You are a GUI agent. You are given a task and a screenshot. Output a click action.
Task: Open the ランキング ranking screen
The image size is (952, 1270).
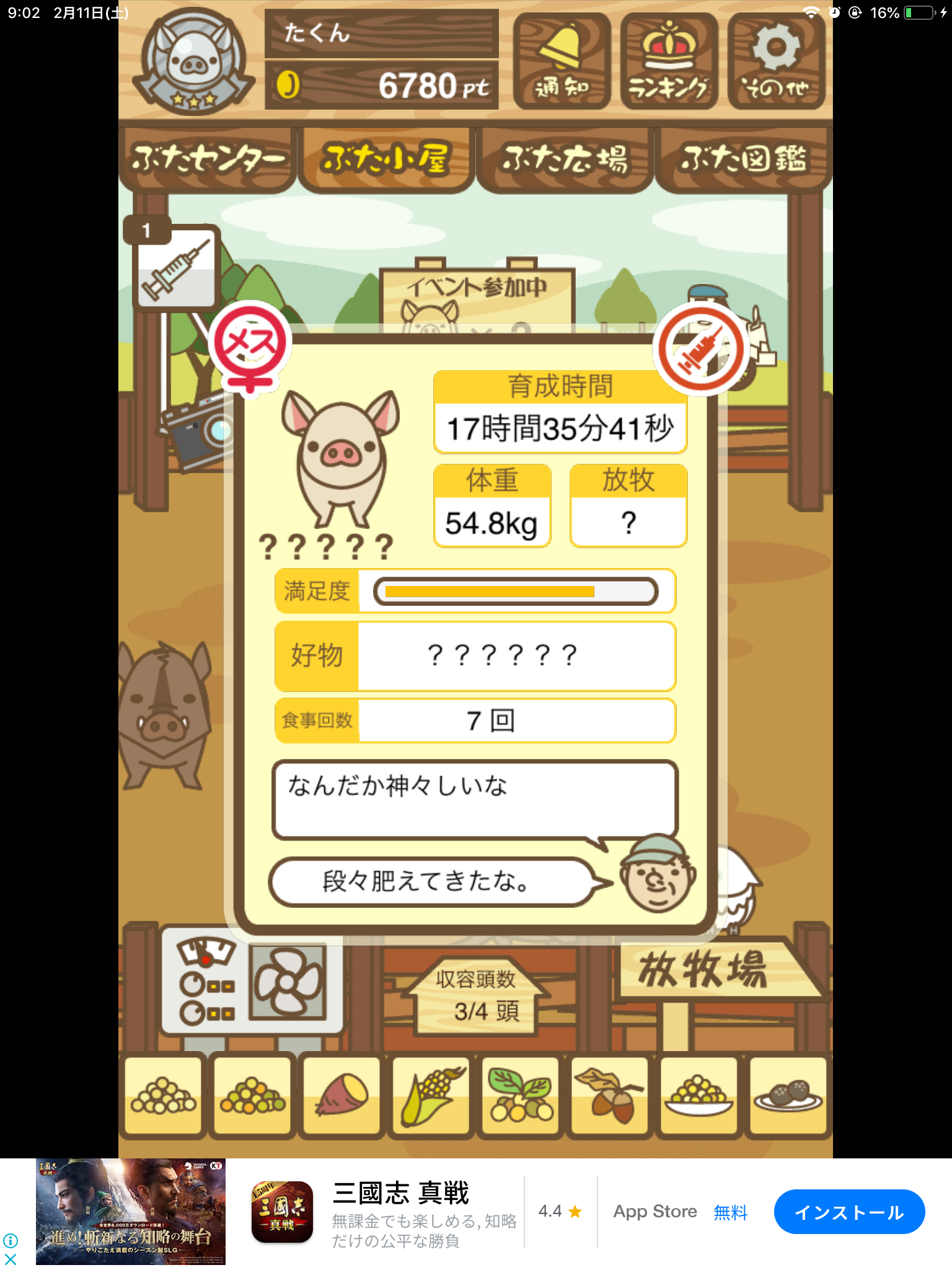669,62
